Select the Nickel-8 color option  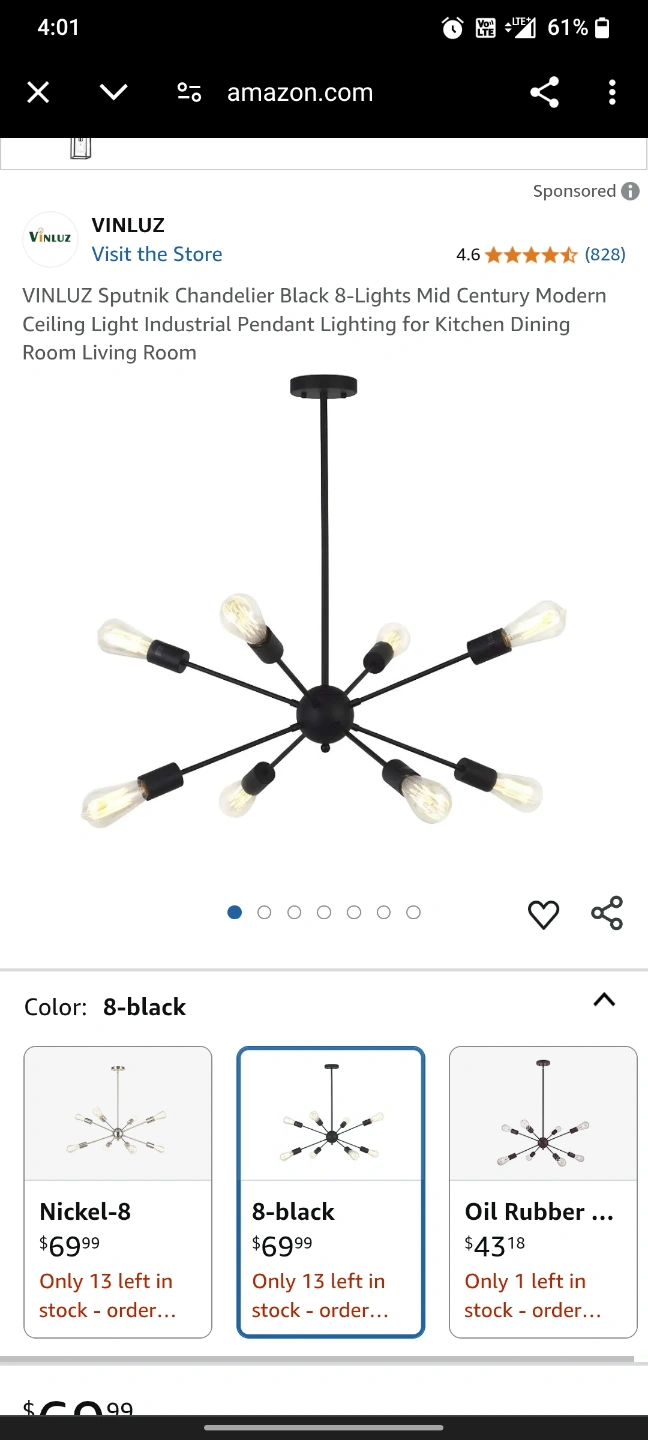(x=118, y=1191)
